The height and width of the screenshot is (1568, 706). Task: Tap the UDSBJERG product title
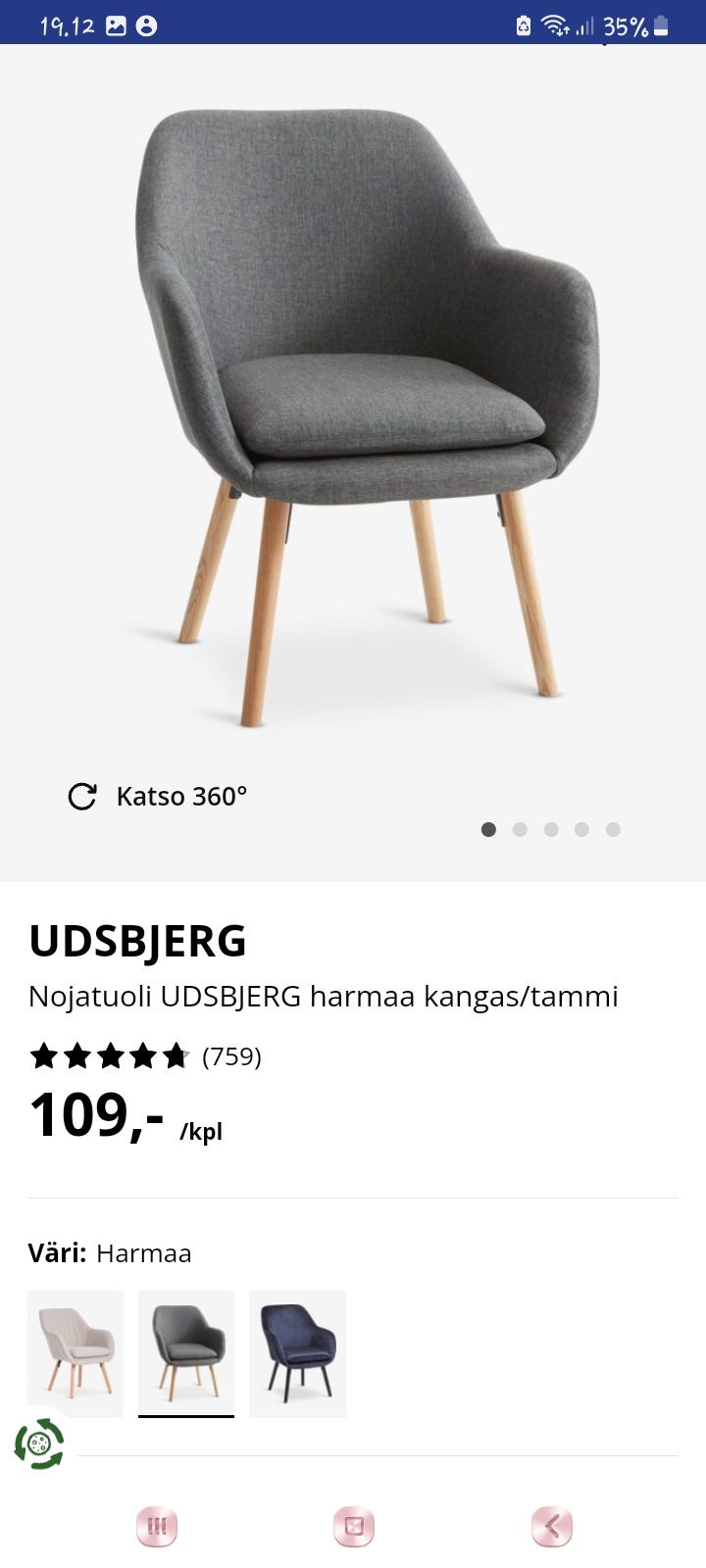click(x=138, y=940)
